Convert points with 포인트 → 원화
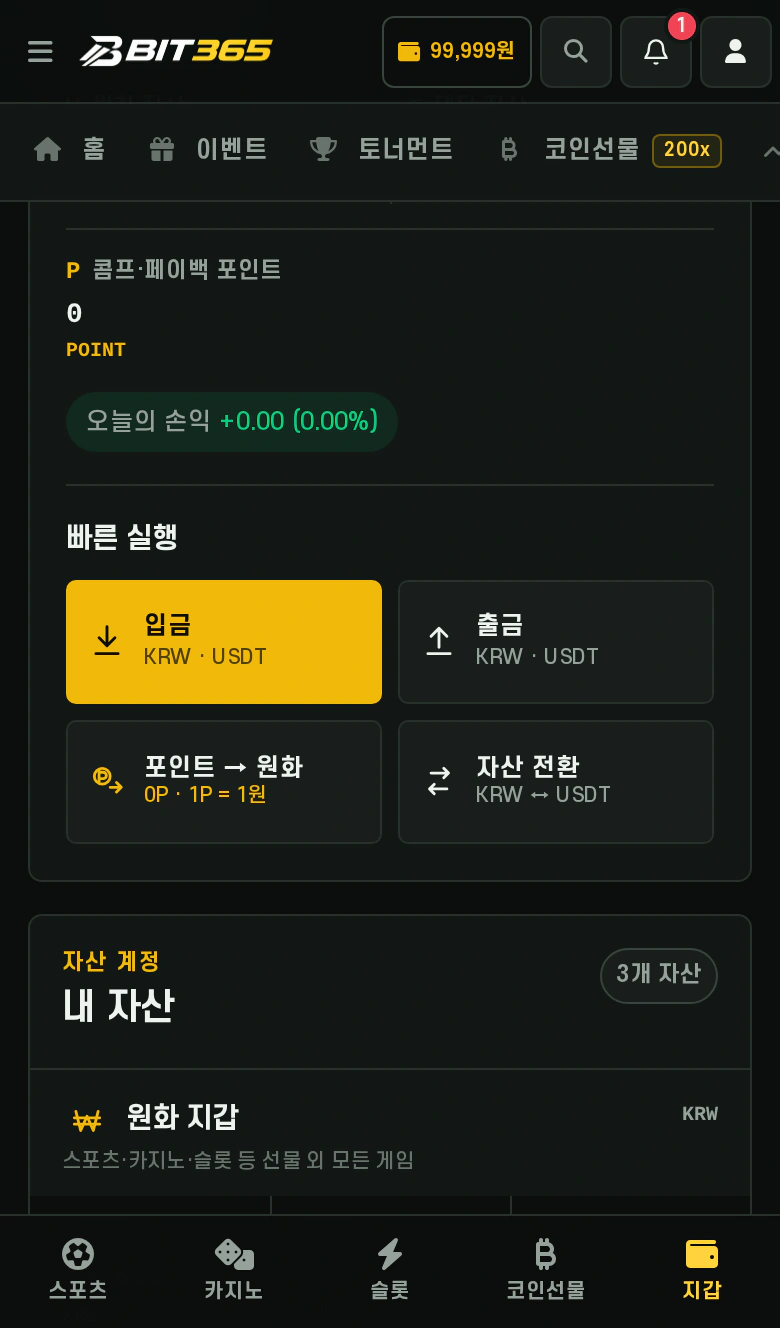The height and width of the screenshot is (1328, 780). pos(224,782)
